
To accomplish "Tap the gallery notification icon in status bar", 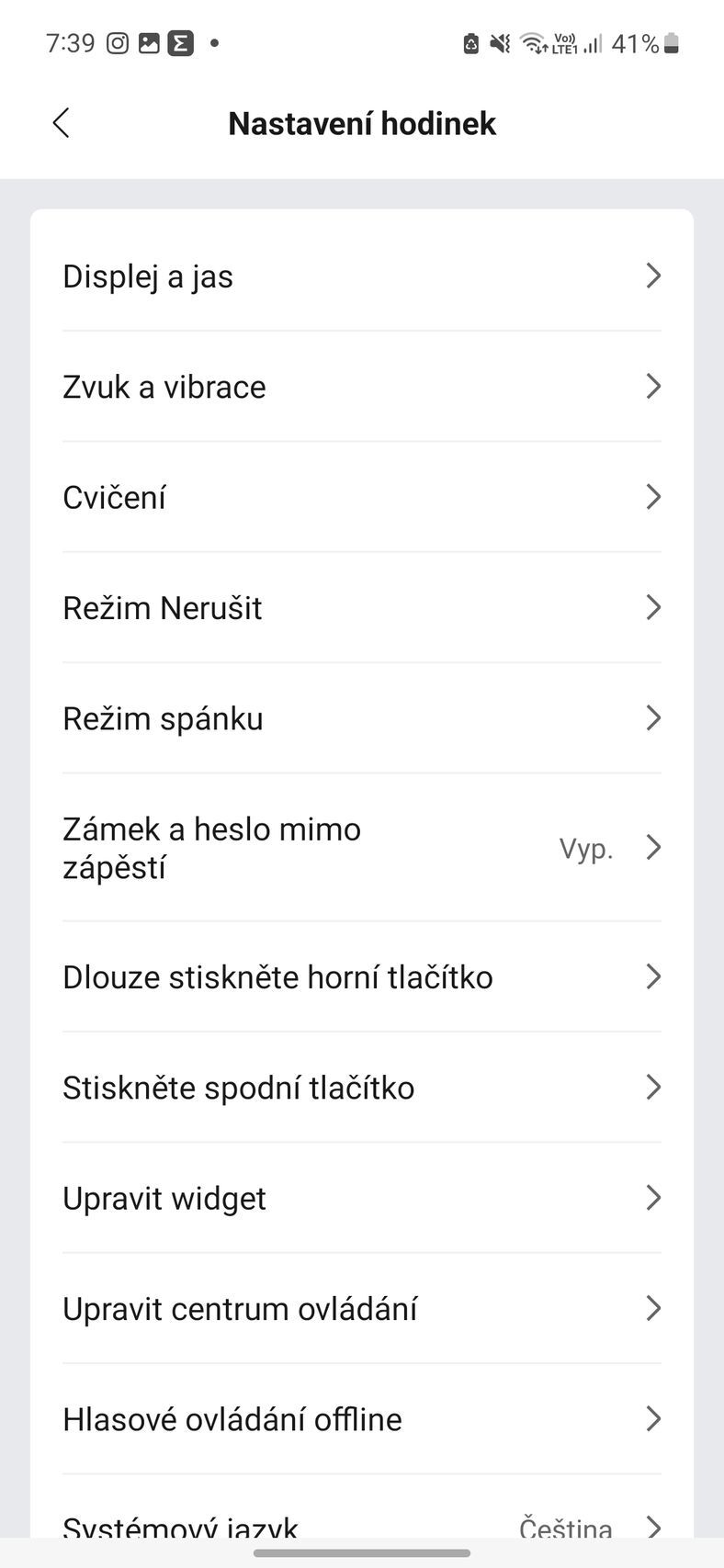I will [149, 41].
